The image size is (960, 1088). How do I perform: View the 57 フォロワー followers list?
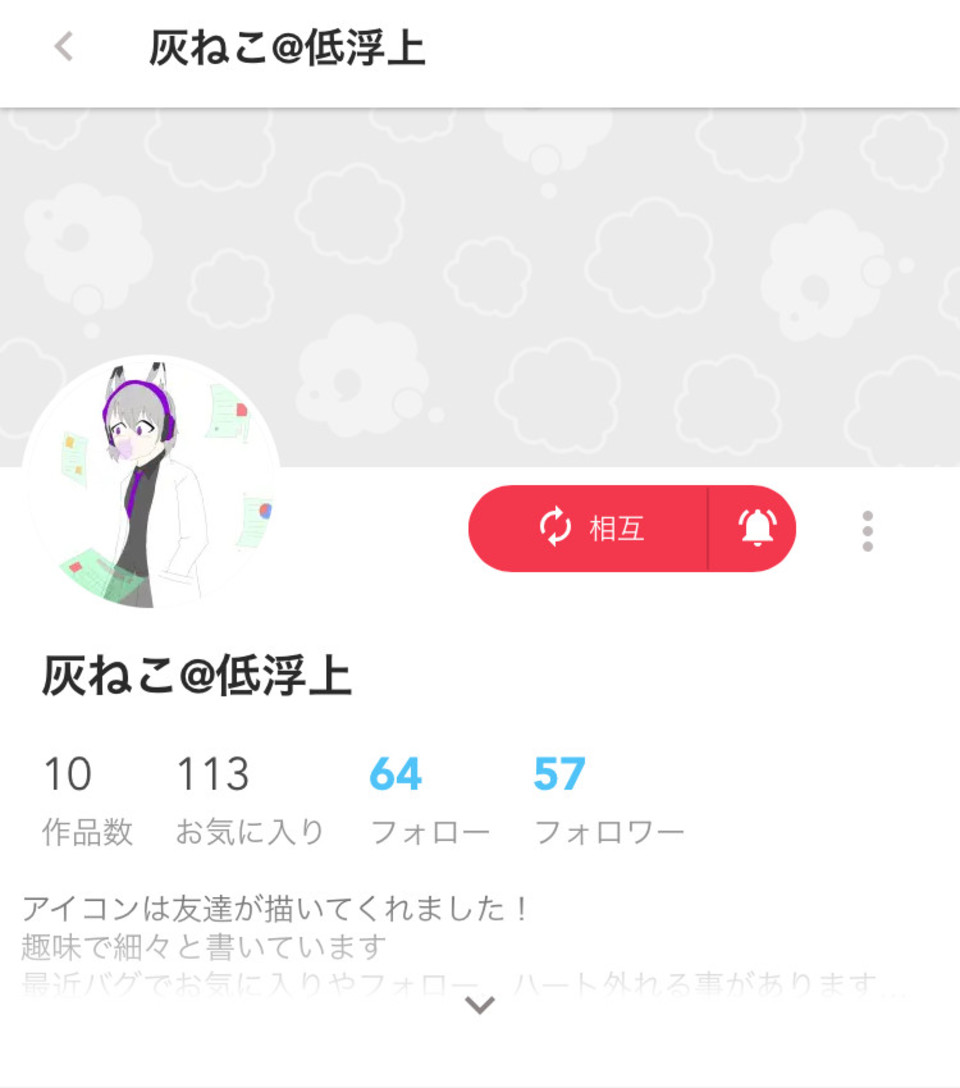coord(608,799)
